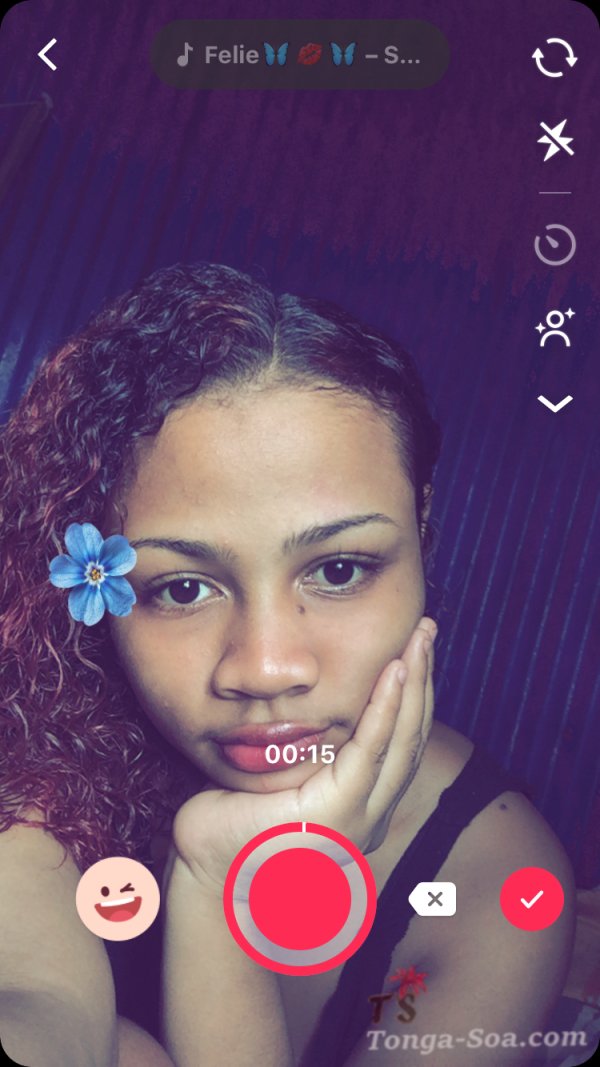Open the winking face effects button

(x=118, y=899)
